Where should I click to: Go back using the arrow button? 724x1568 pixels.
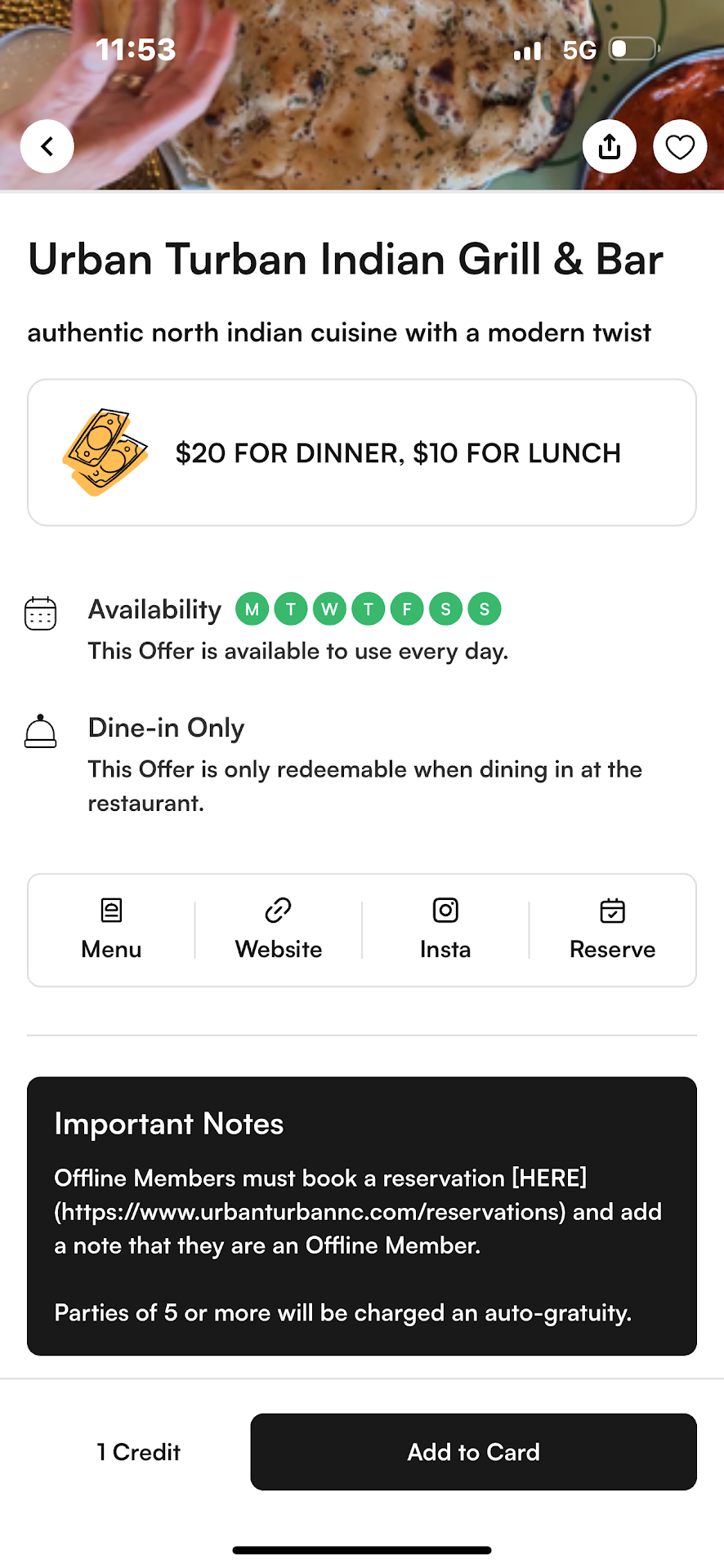pos(47,147)
